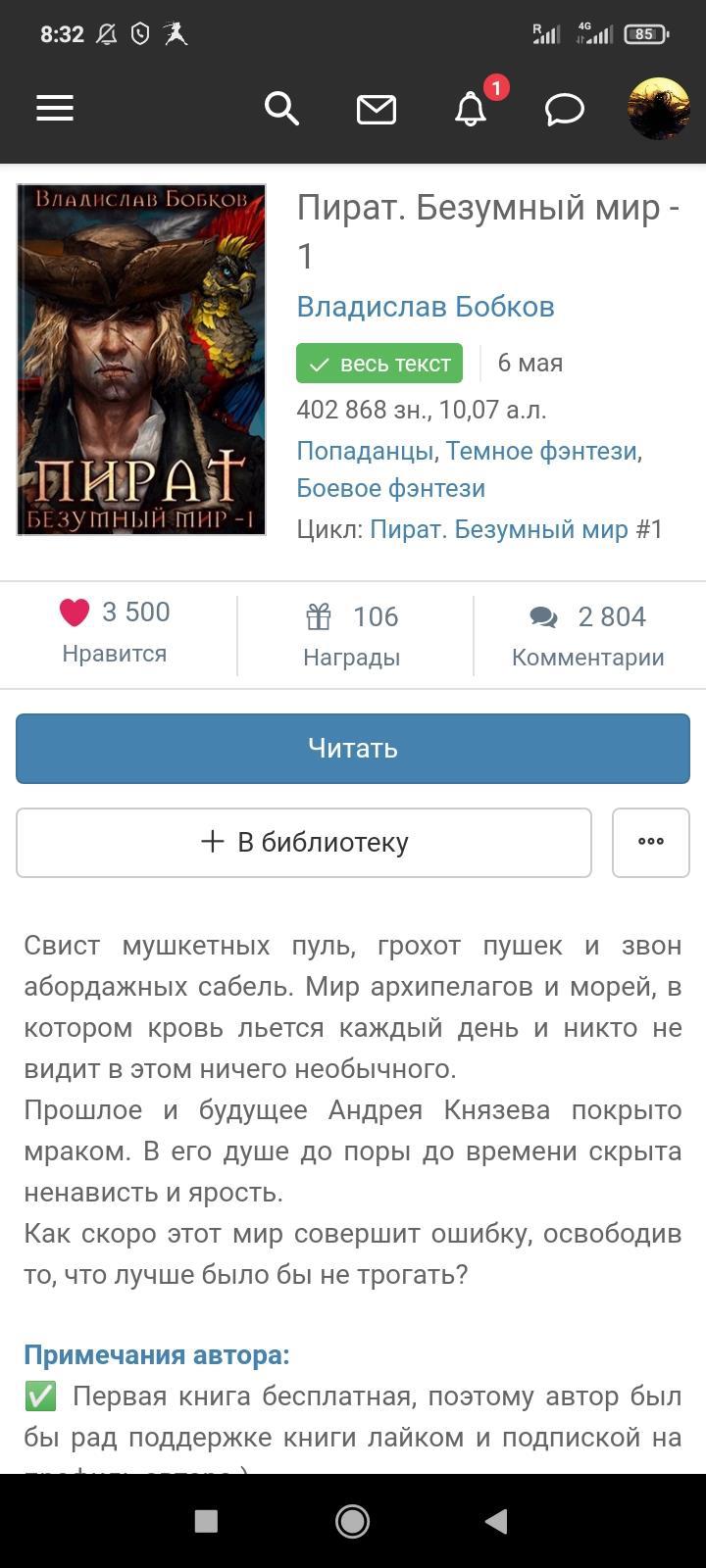Open the mail envelope inbox
This screenshot has width=706, height=1568.
(x=377, y=109)
